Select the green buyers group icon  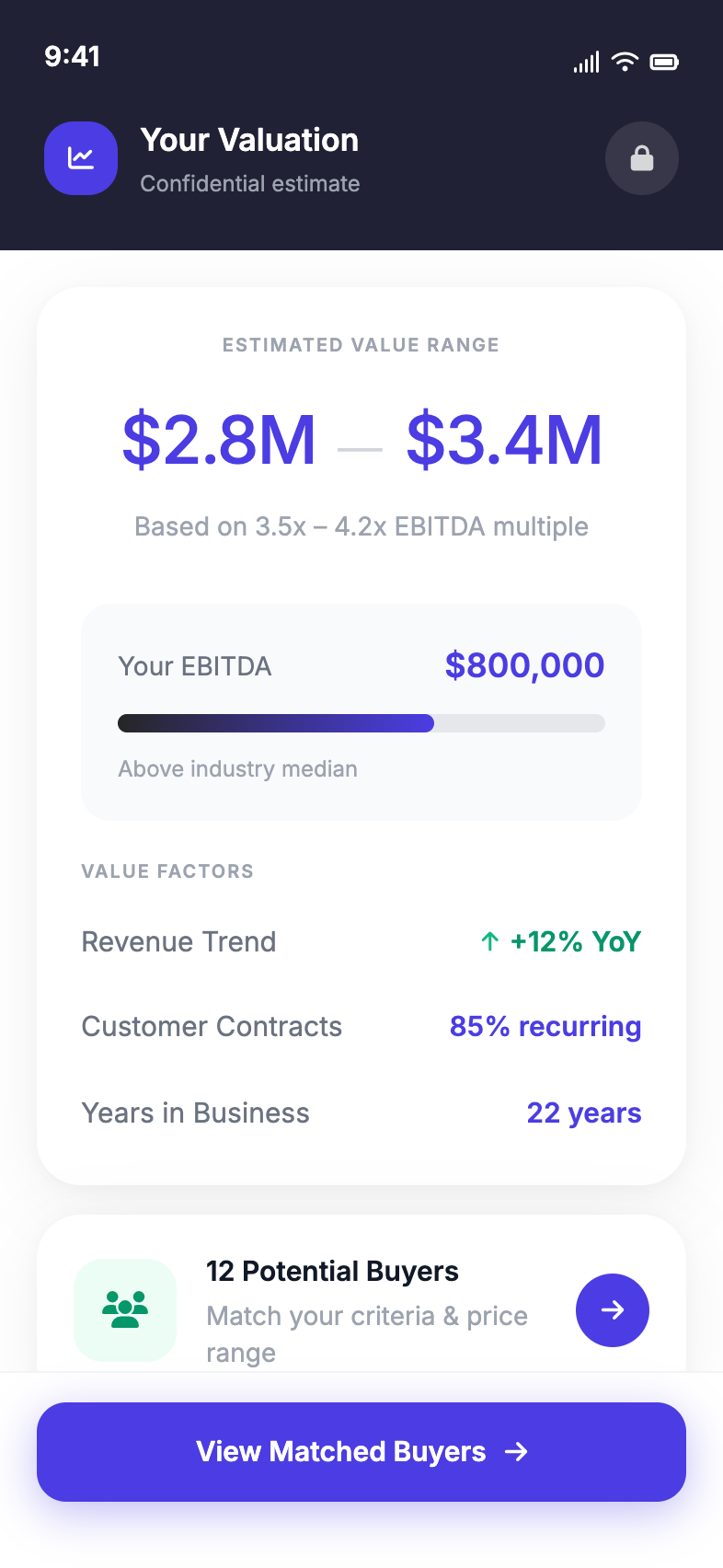tap(125, 1310)
